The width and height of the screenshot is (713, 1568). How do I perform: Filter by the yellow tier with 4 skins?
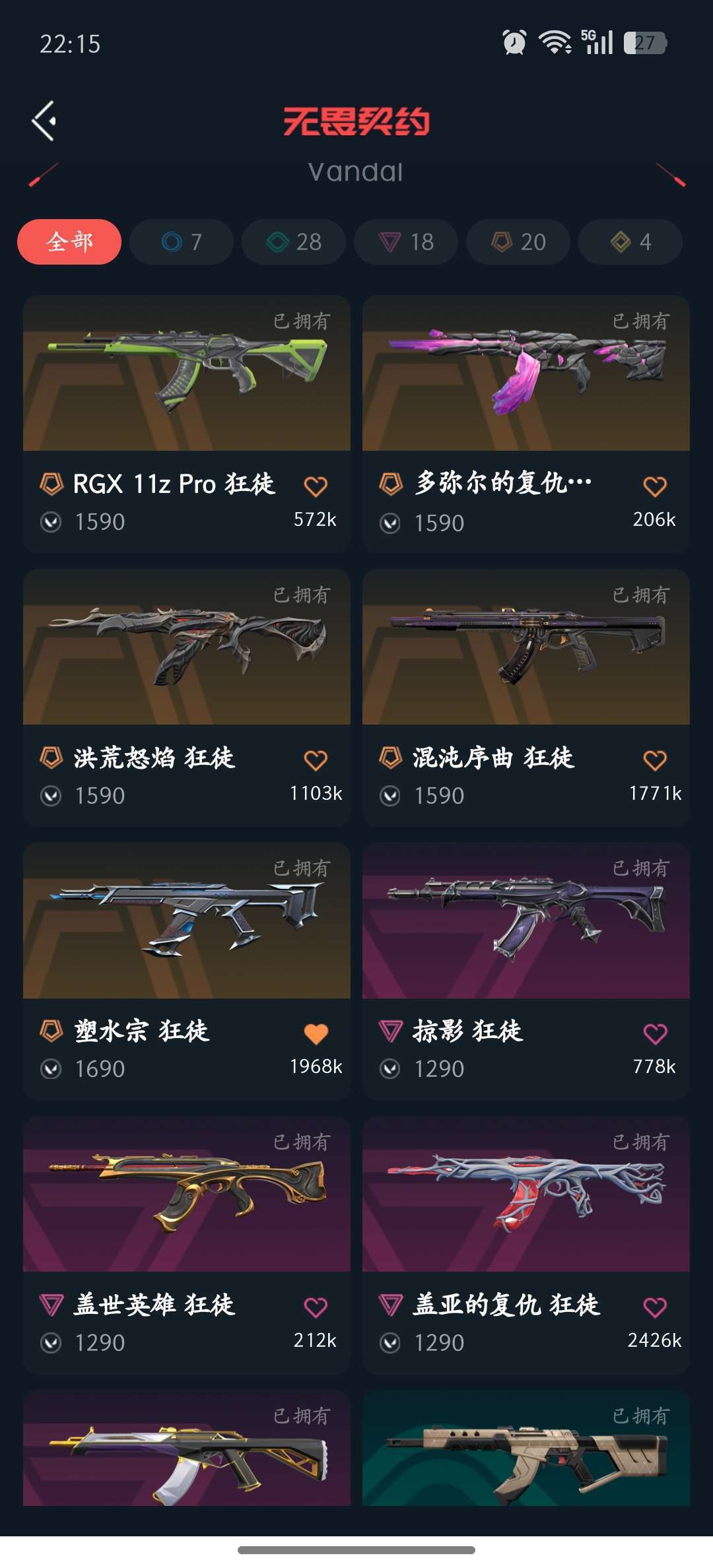[630, 242]
